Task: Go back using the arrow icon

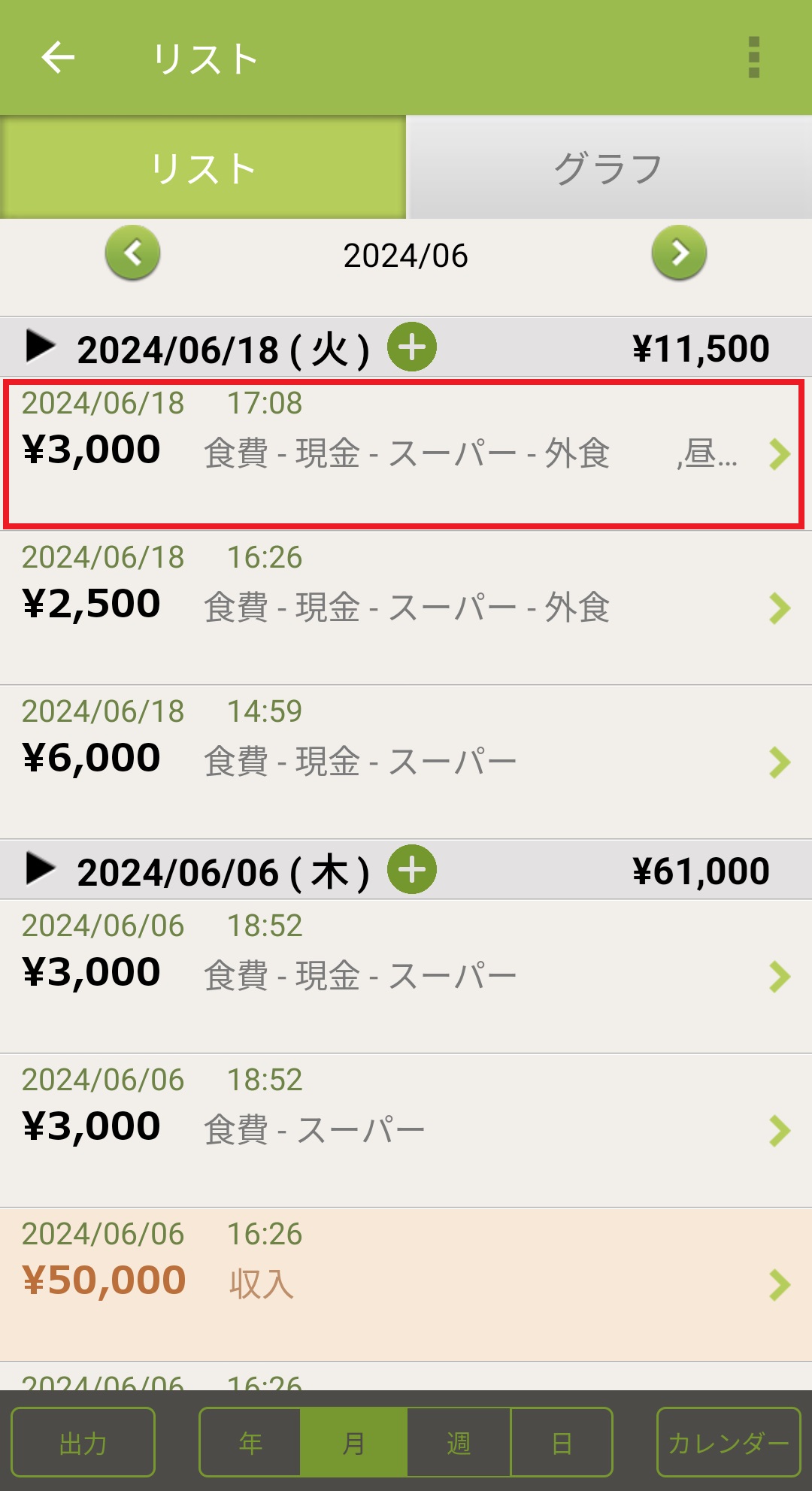Action: point(58,57)
